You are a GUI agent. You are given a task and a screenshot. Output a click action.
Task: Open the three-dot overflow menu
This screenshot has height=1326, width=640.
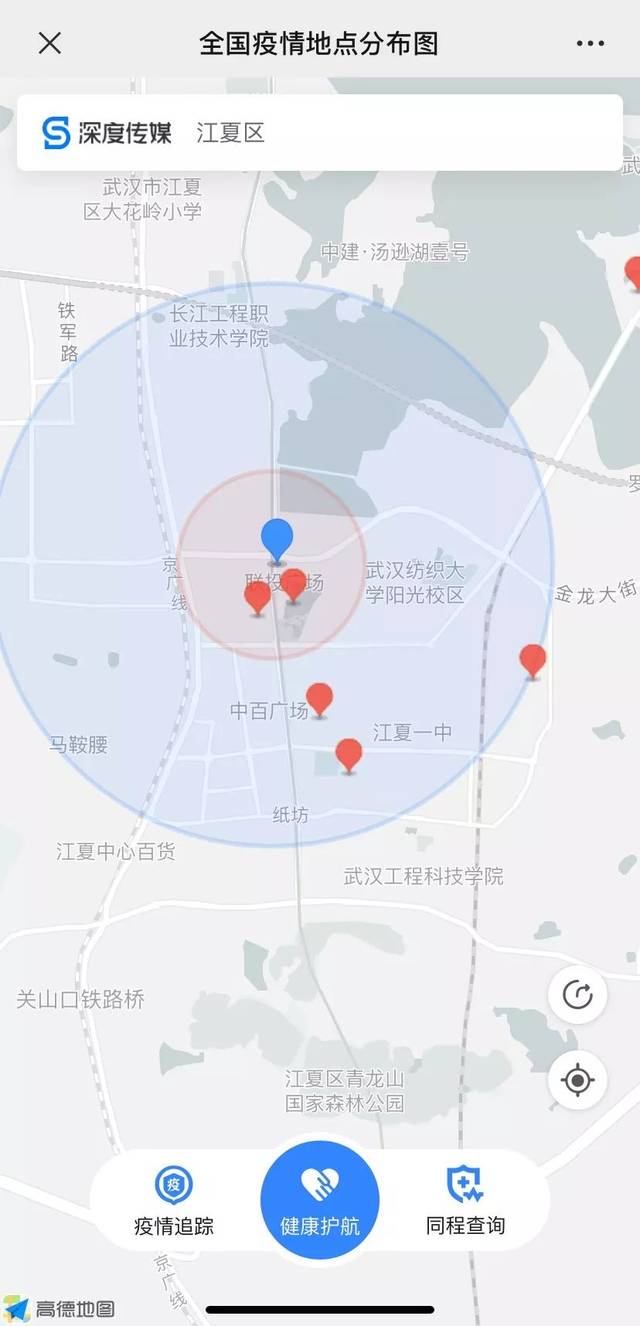(x=590, y=44)
